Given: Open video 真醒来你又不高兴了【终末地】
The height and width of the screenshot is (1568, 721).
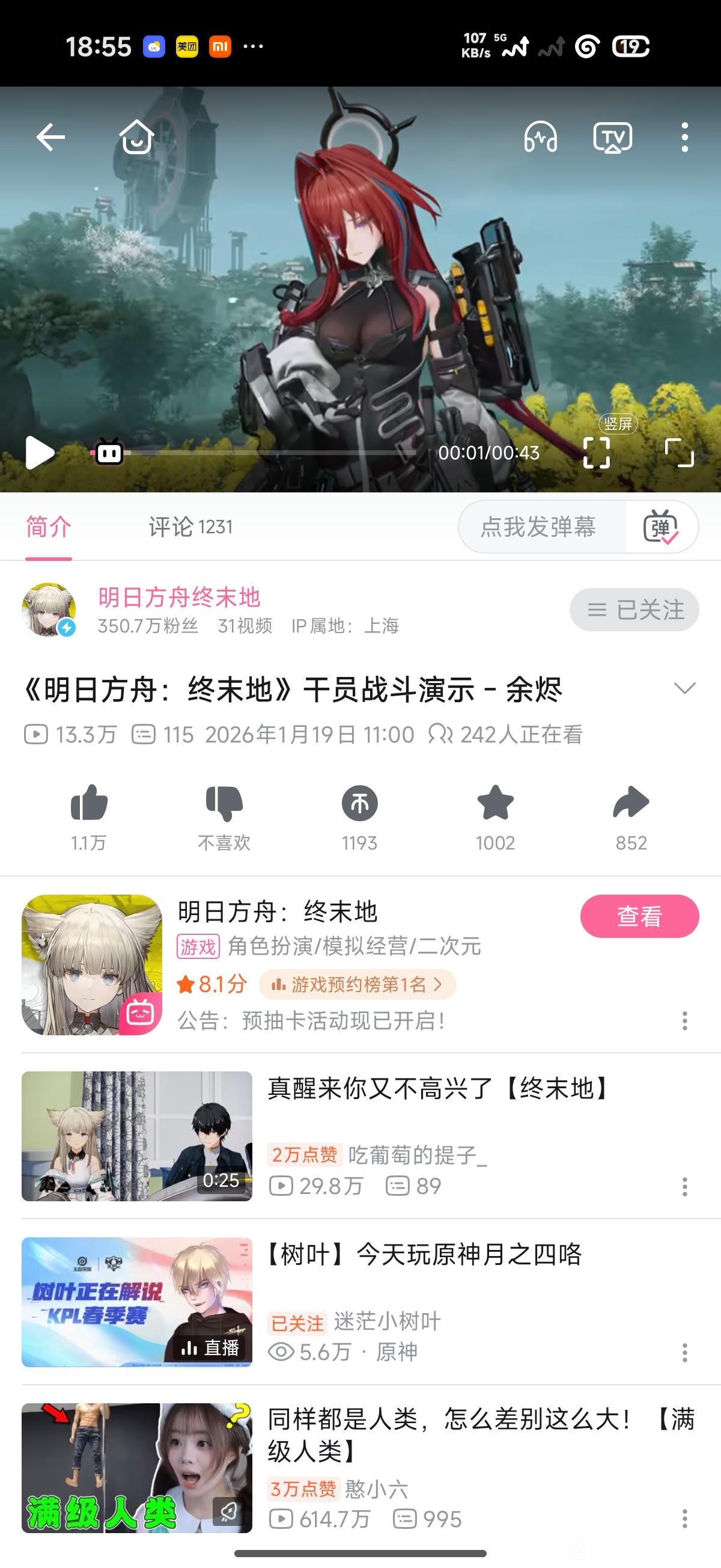Looking at the screenshot, I should [438, 1088].
